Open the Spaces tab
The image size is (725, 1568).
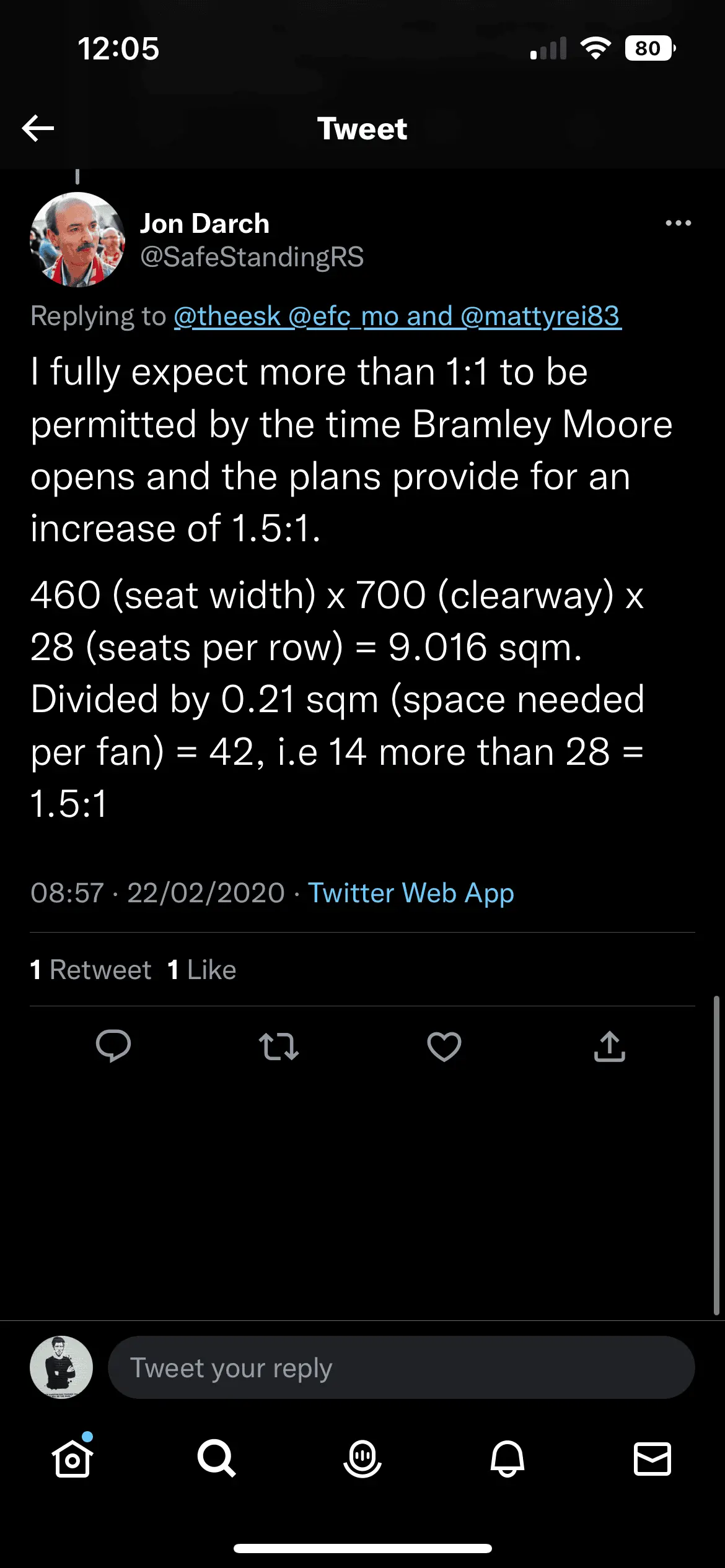click(362, 1459)
